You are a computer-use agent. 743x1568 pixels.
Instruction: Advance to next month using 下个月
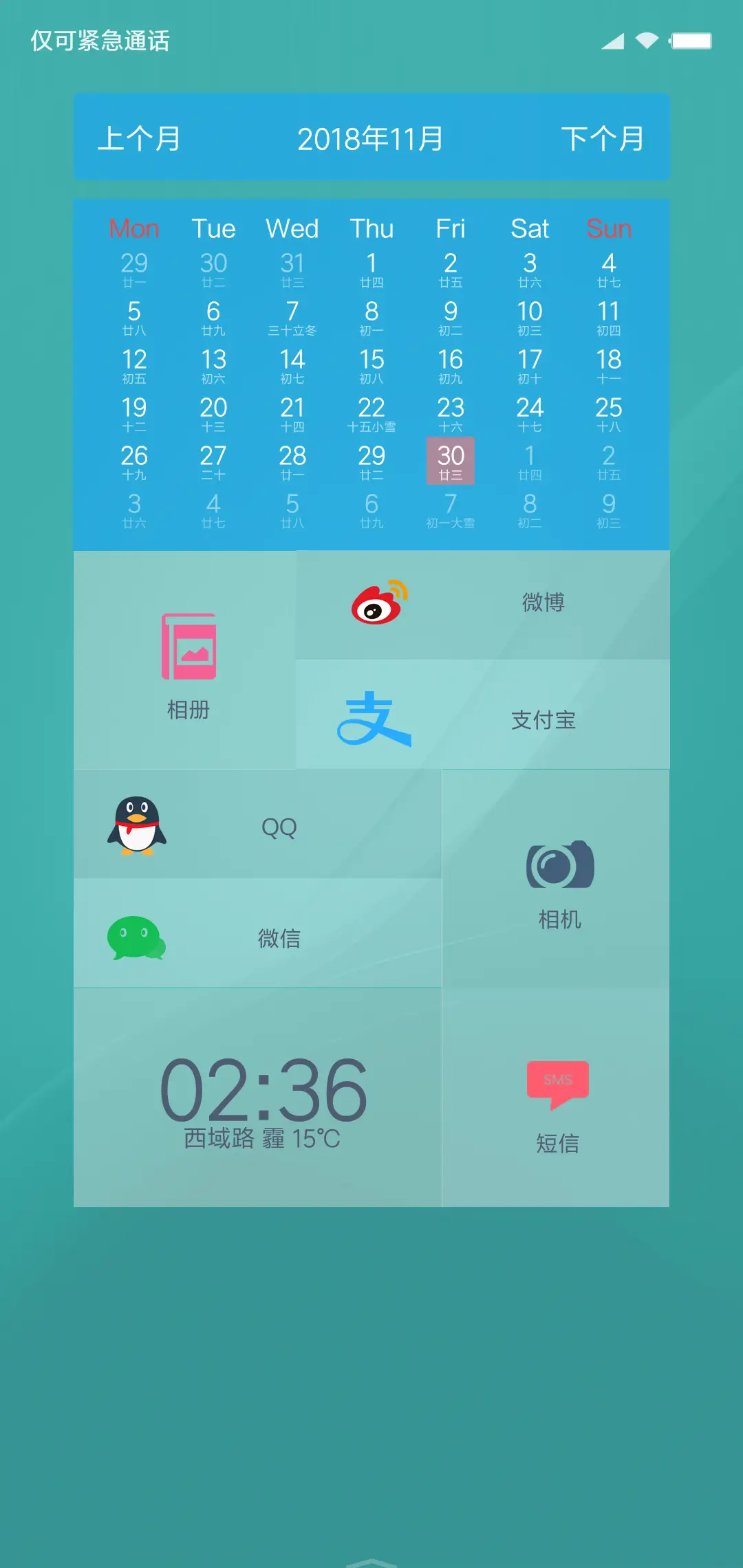coord(604,139)
